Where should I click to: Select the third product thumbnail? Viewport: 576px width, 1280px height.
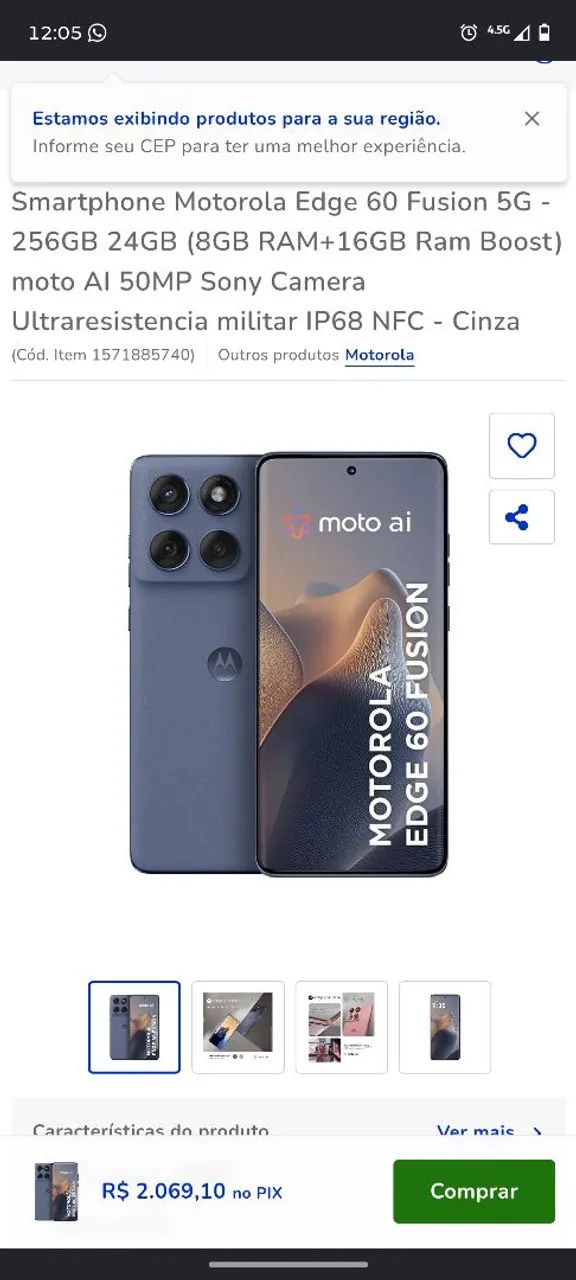tap(341, 1027)
